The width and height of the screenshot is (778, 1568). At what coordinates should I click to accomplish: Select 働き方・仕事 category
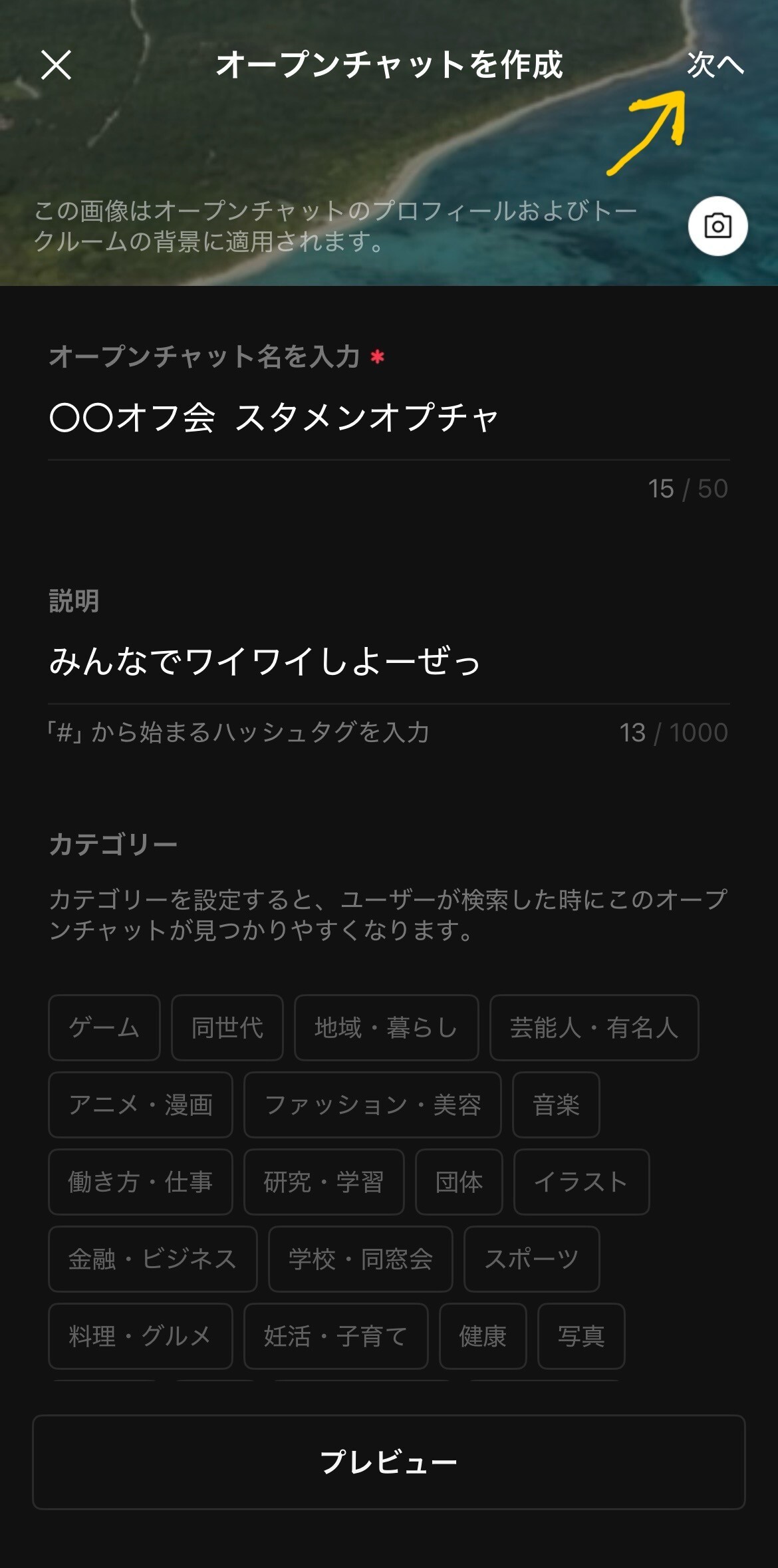point(141,1183)
